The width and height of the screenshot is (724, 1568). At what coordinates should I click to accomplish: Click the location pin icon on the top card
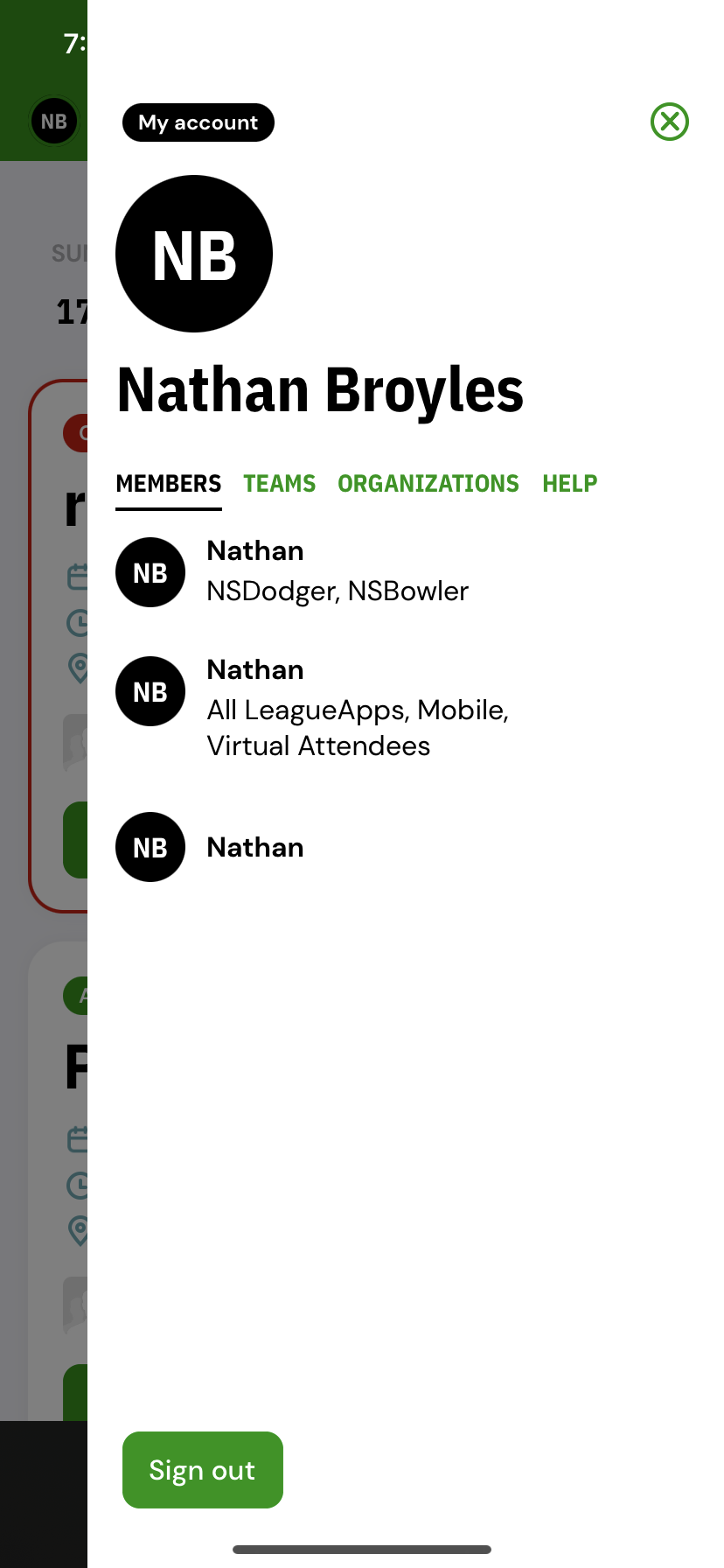coord(77,669)
